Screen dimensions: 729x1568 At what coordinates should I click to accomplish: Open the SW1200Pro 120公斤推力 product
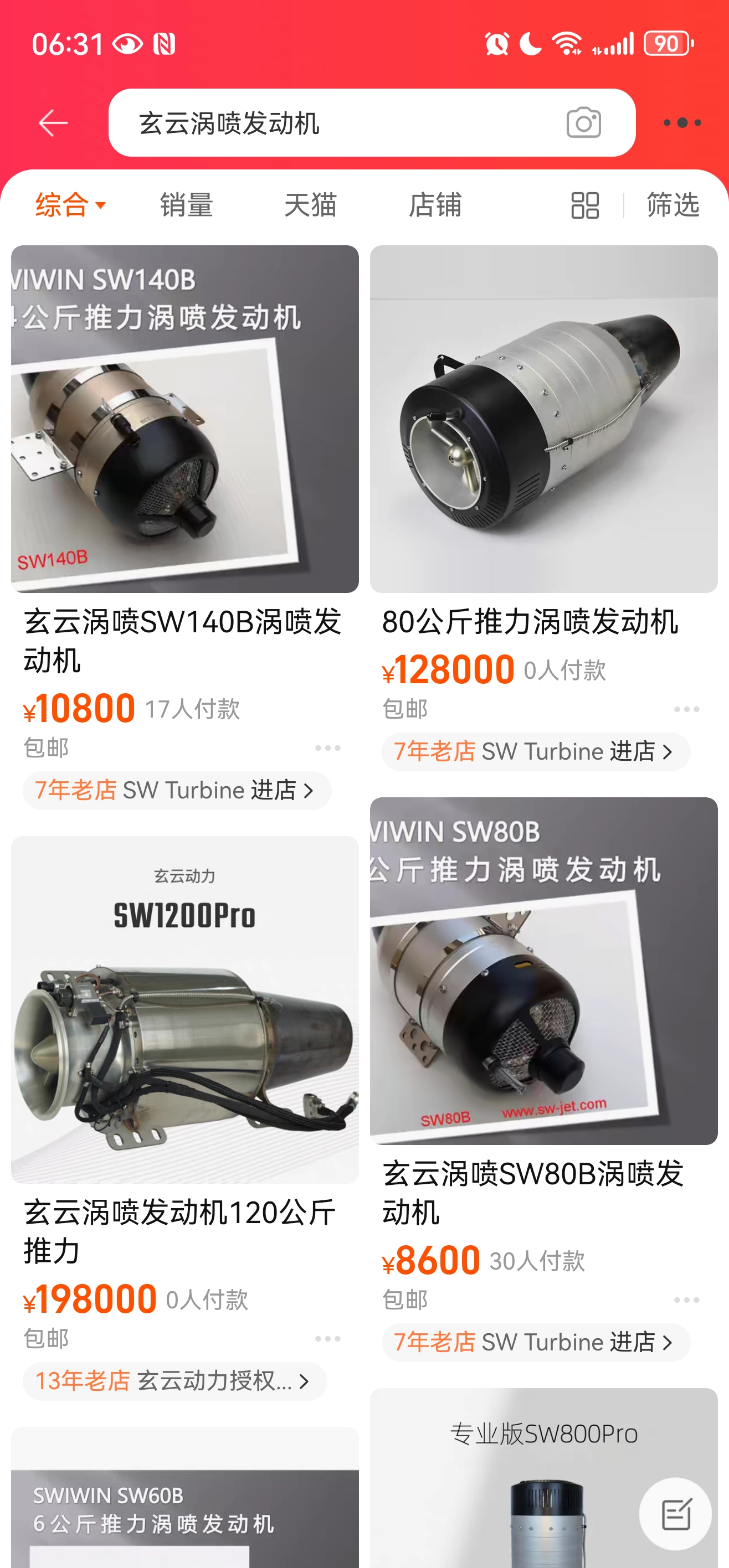tap(184, 1010)
